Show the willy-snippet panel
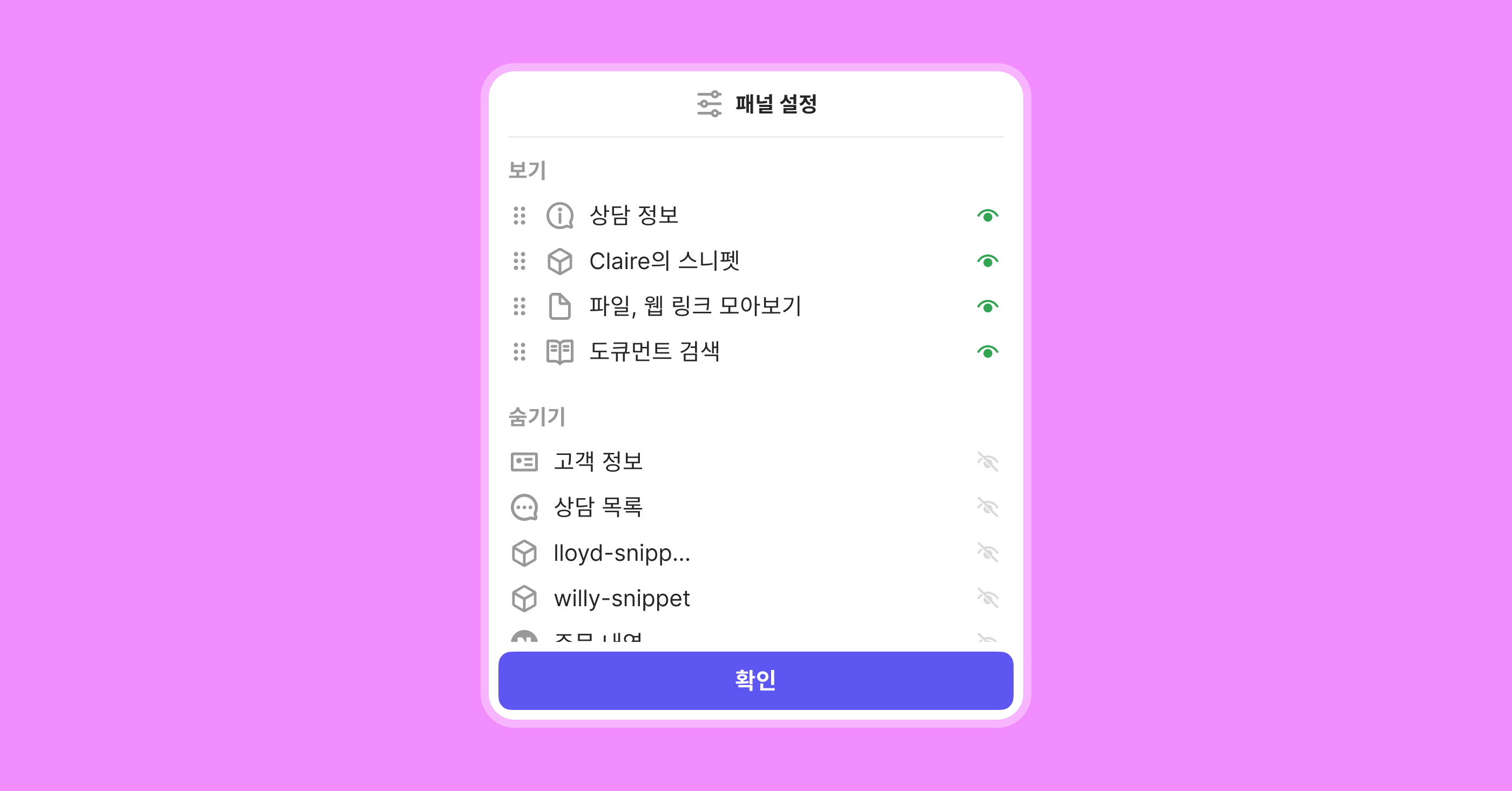This screenshot has width=1512, height=791. (987, 598)
